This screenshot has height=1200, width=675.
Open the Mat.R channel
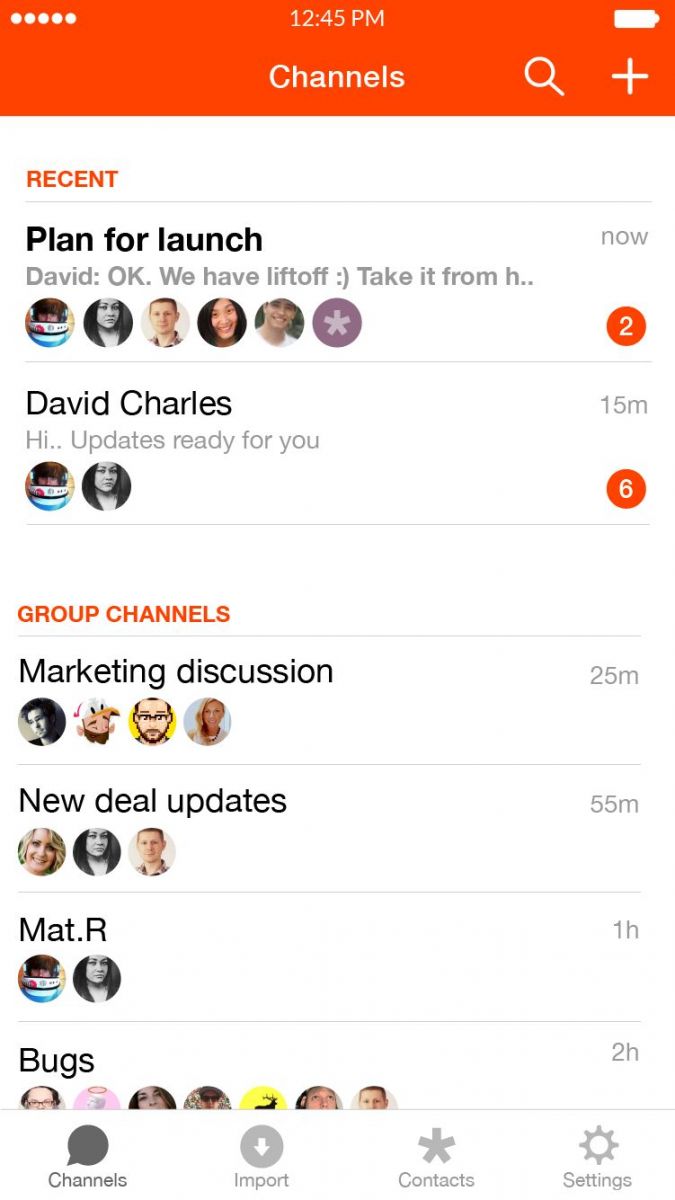tap(63, 930)
